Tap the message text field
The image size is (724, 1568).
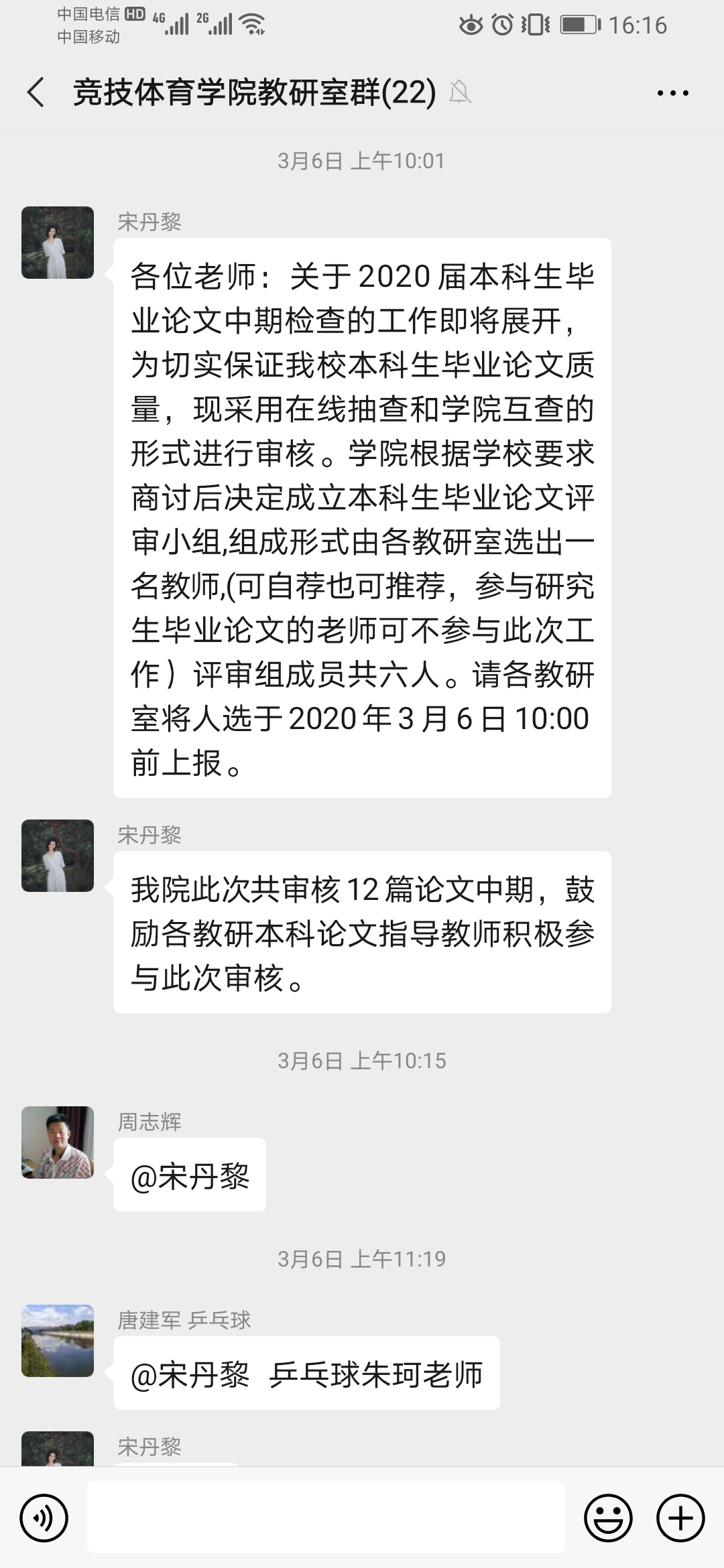pos(325,1517)
